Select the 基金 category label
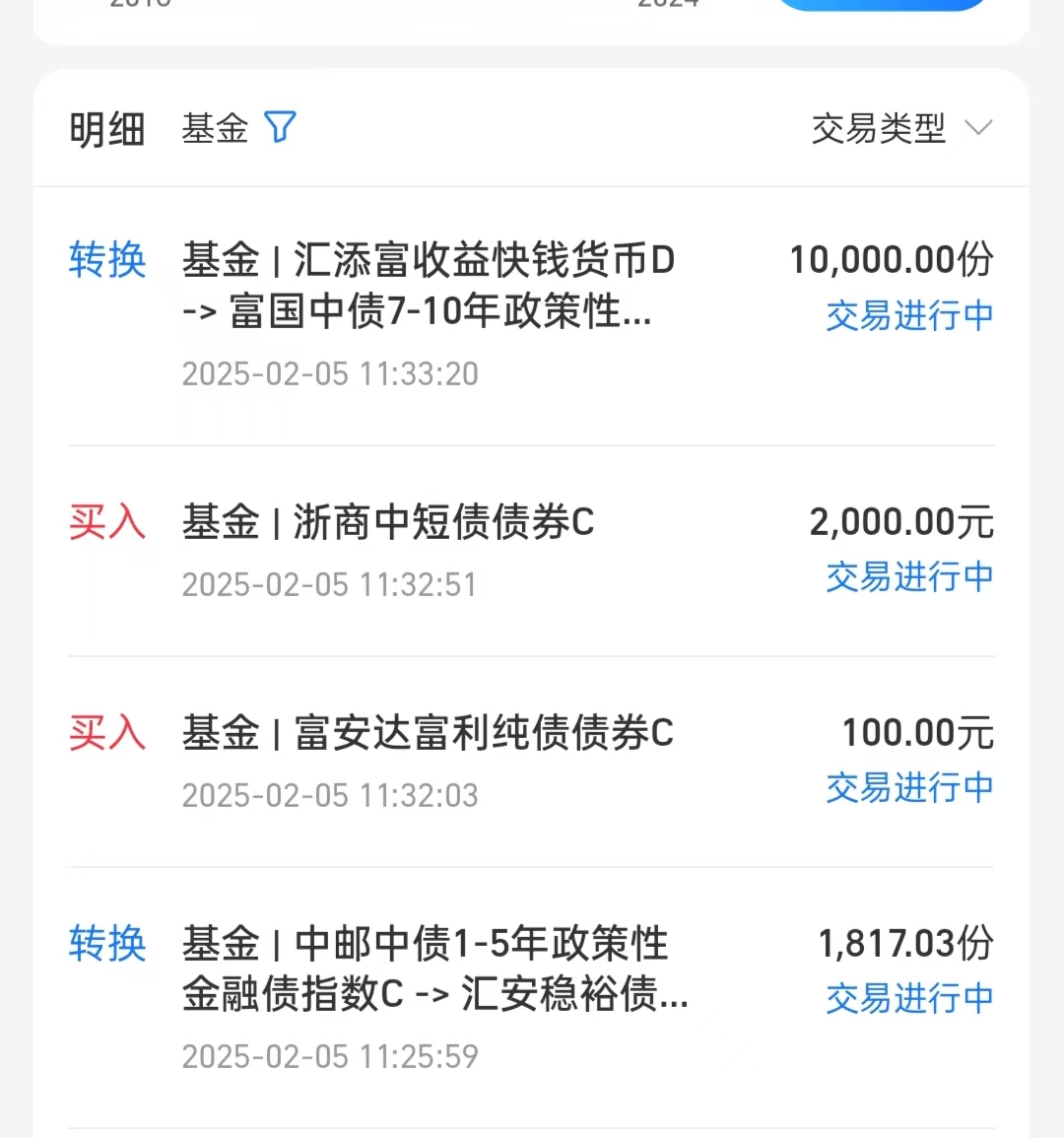 (x=215, y=128)
